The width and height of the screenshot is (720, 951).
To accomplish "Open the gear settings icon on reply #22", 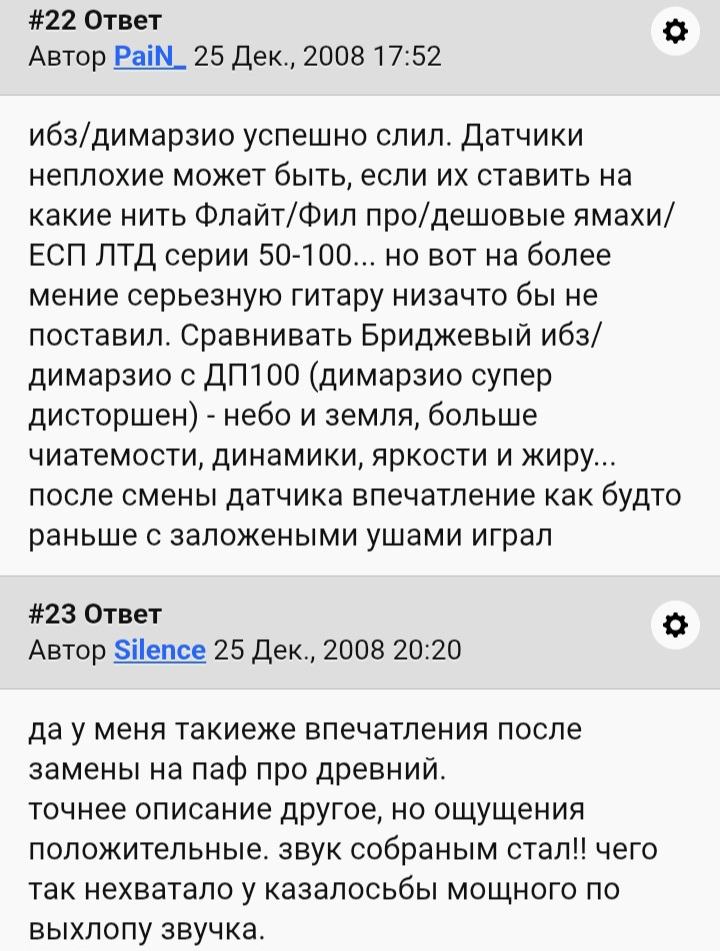I will 676,32.
